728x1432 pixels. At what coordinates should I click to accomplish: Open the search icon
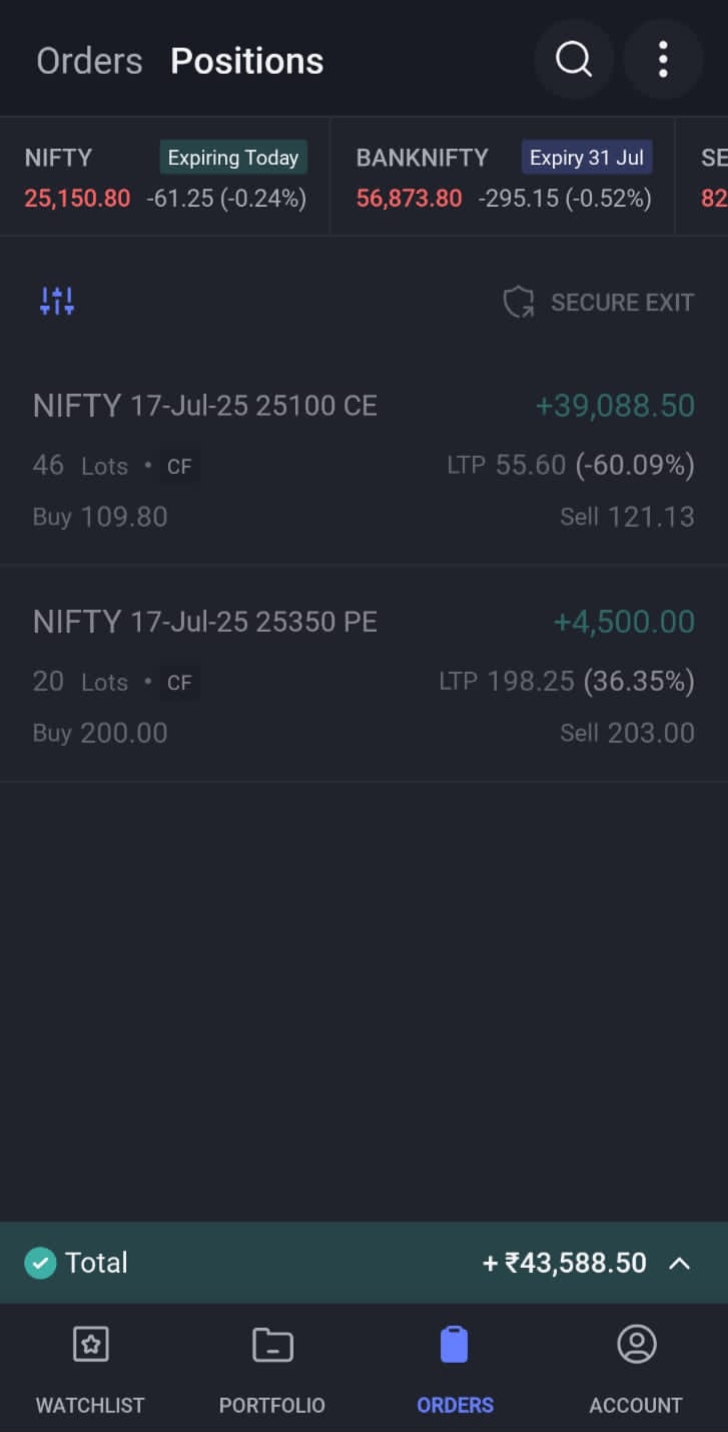tap(573, 60)
